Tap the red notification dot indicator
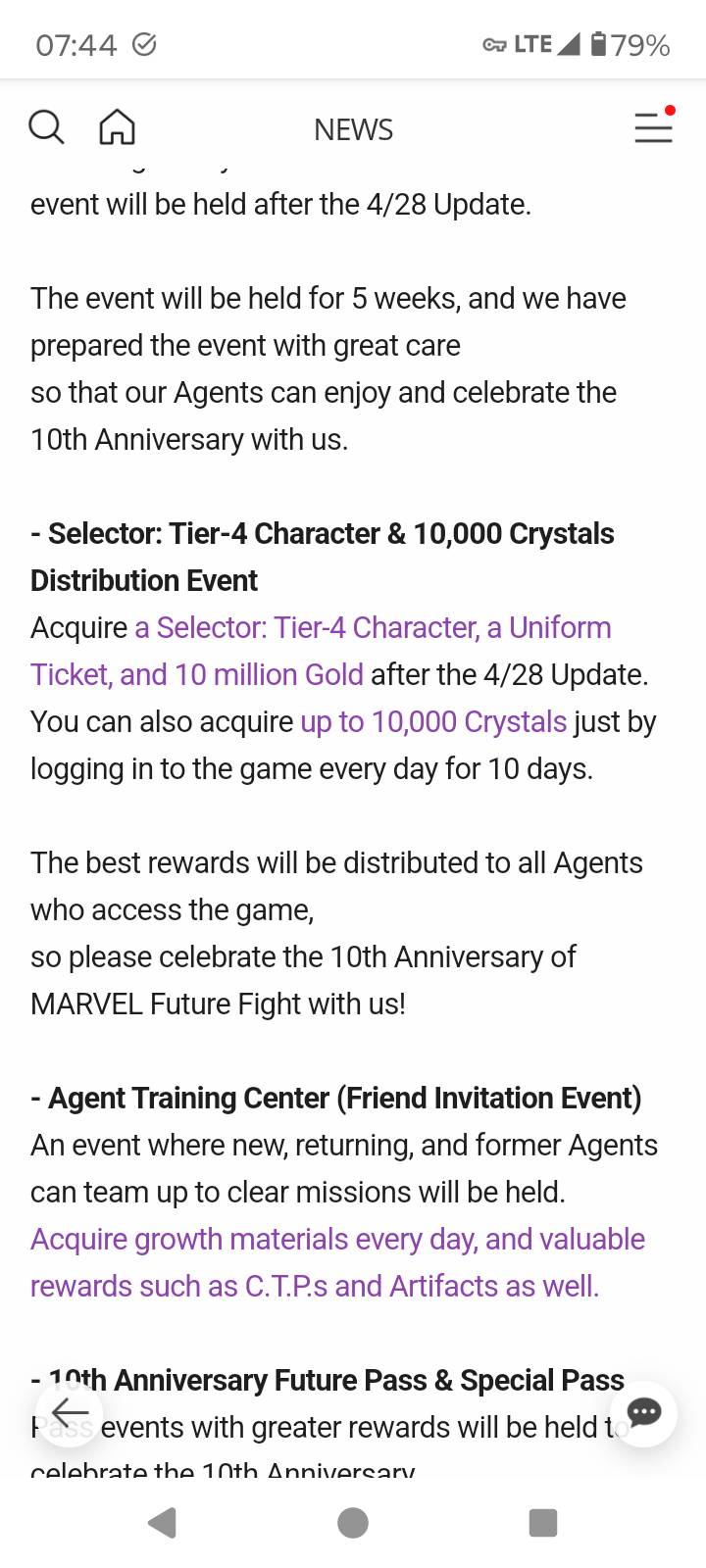 (x=670, y=112)
